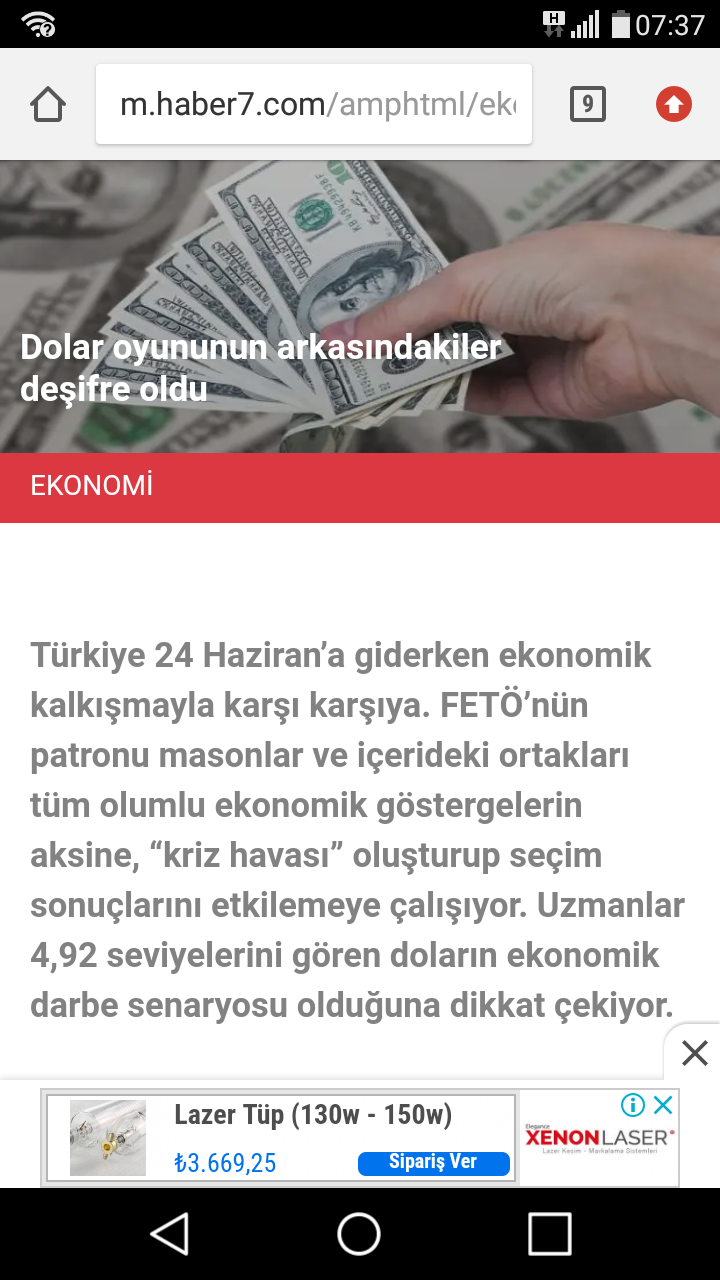Open recent apps from the navigation bar
Screen dimensions: 720x1280
click(549, 1233)
